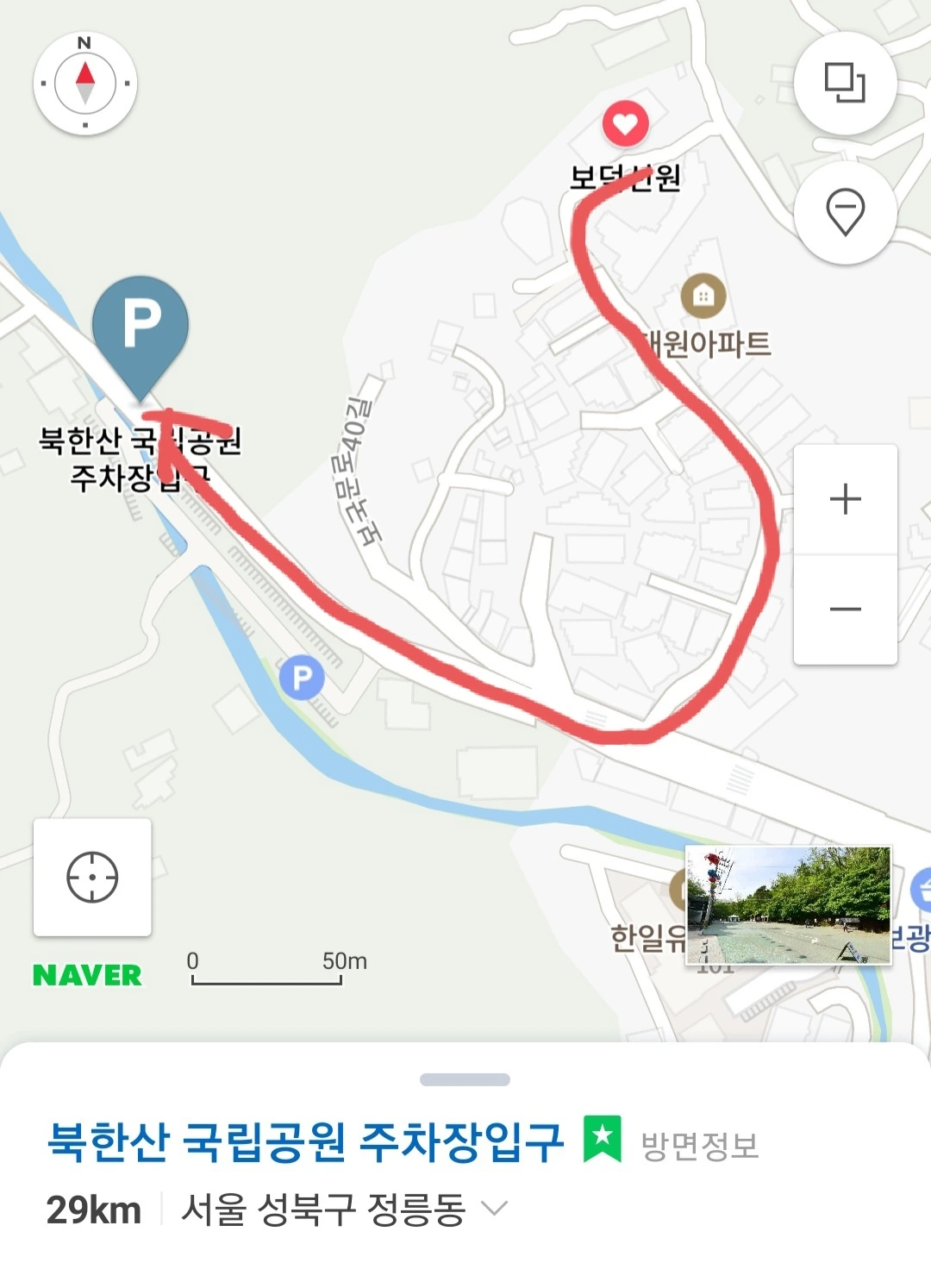Image resolution: width=931 pixels, height=1288 pixels.
Task: Open 북한산 국립공원 주차장입구 place details
Action: tap(305, 1141)
